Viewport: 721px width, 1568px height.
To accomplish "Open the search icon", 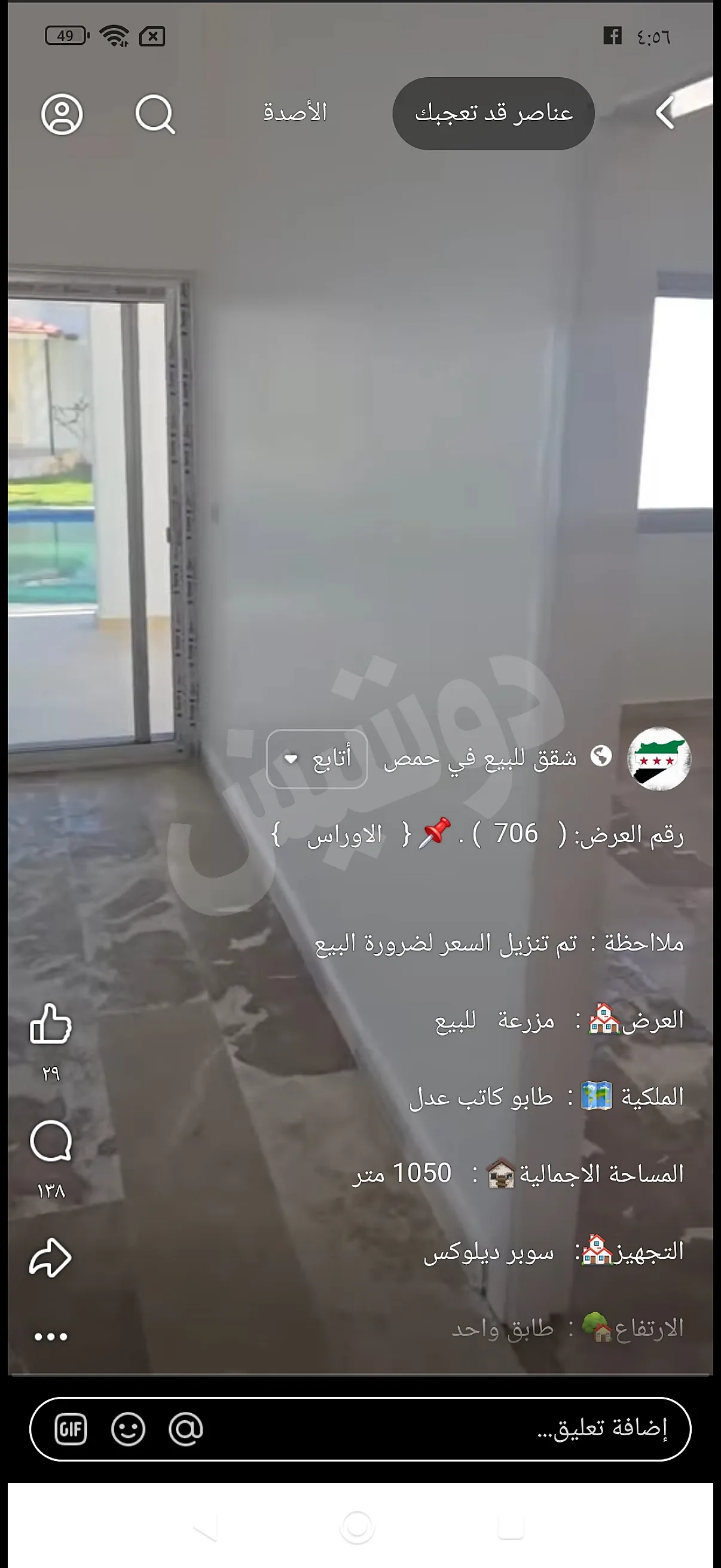I will point(155,114).
